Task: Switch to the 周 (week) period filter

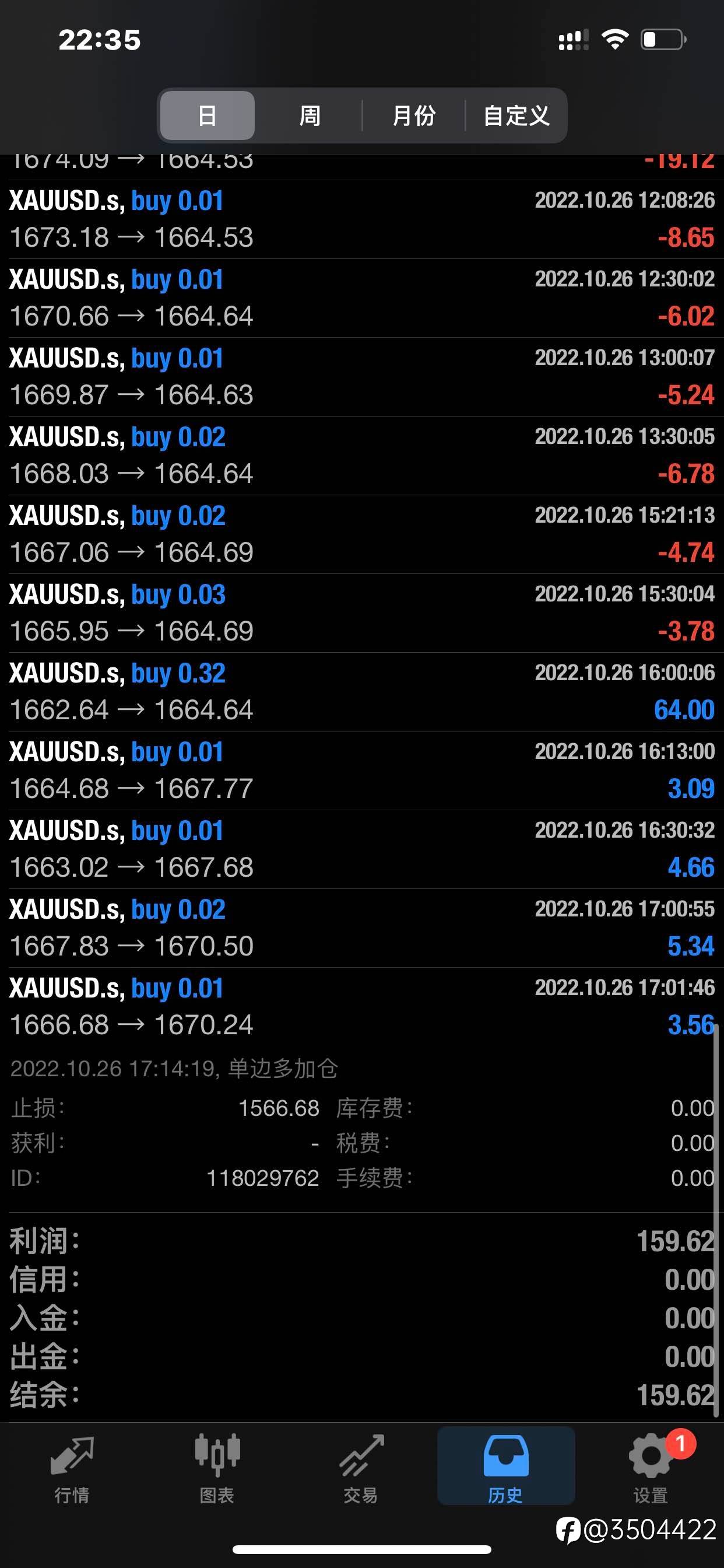Action: coord(310,116)
